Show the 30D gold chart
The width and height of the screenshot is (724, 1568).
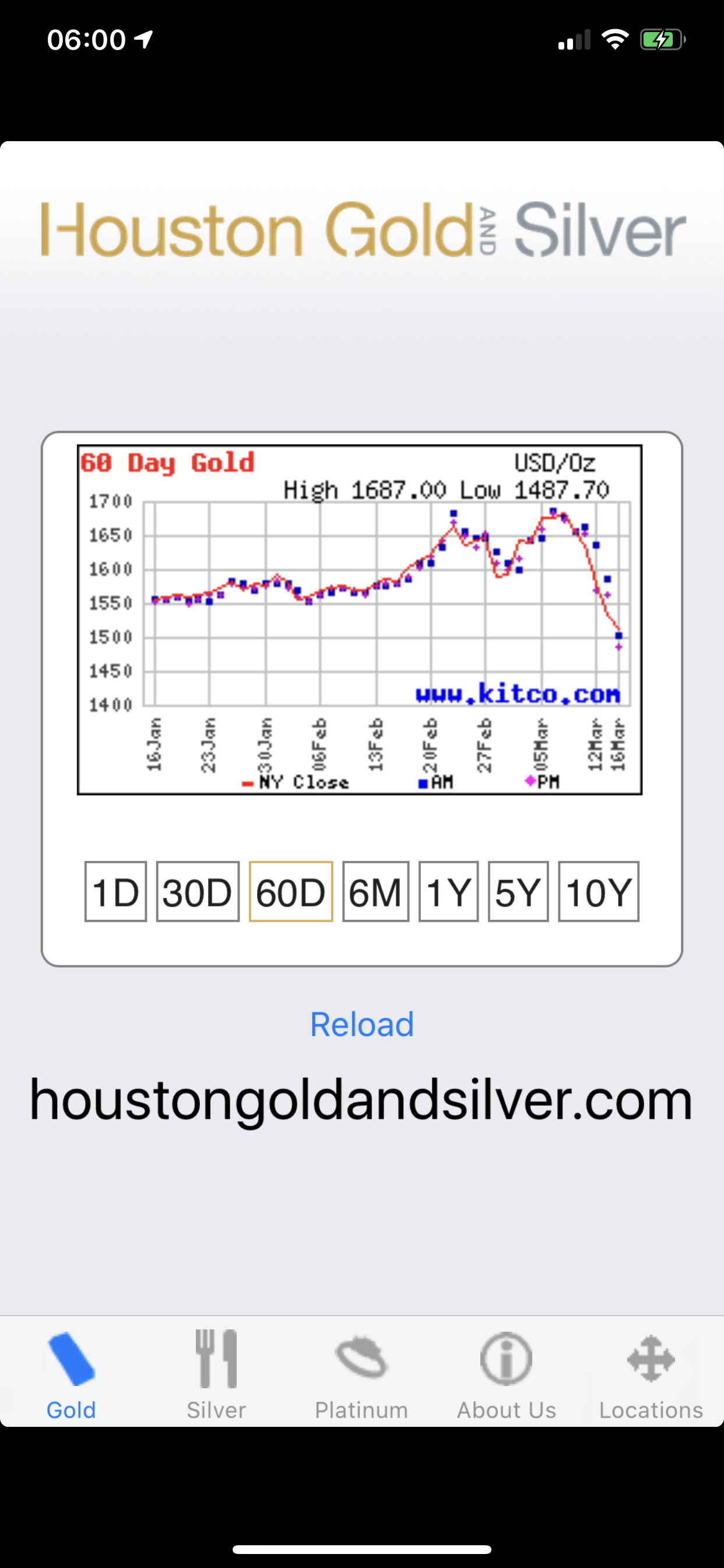198,891
